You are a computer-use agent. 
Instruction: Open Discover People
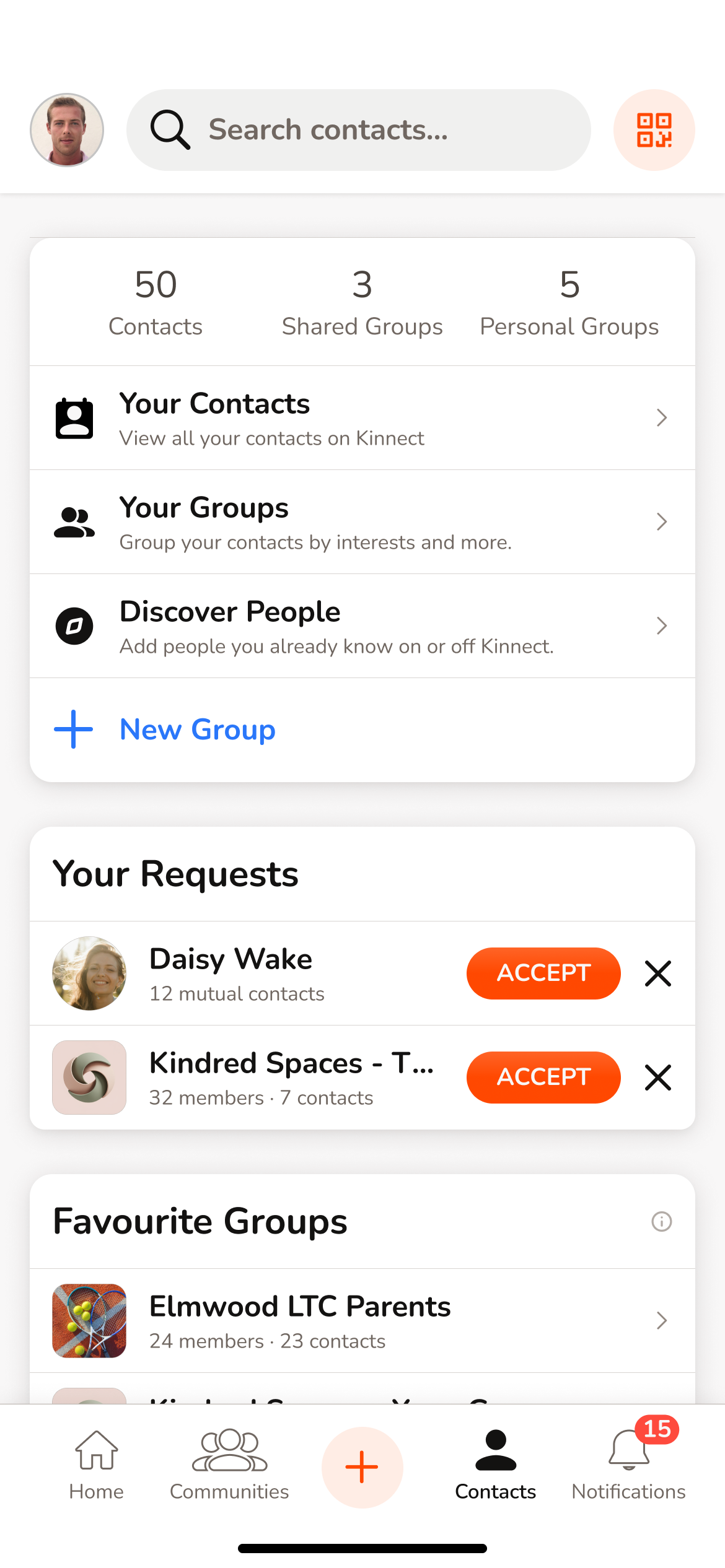click(x=362, y=626)
